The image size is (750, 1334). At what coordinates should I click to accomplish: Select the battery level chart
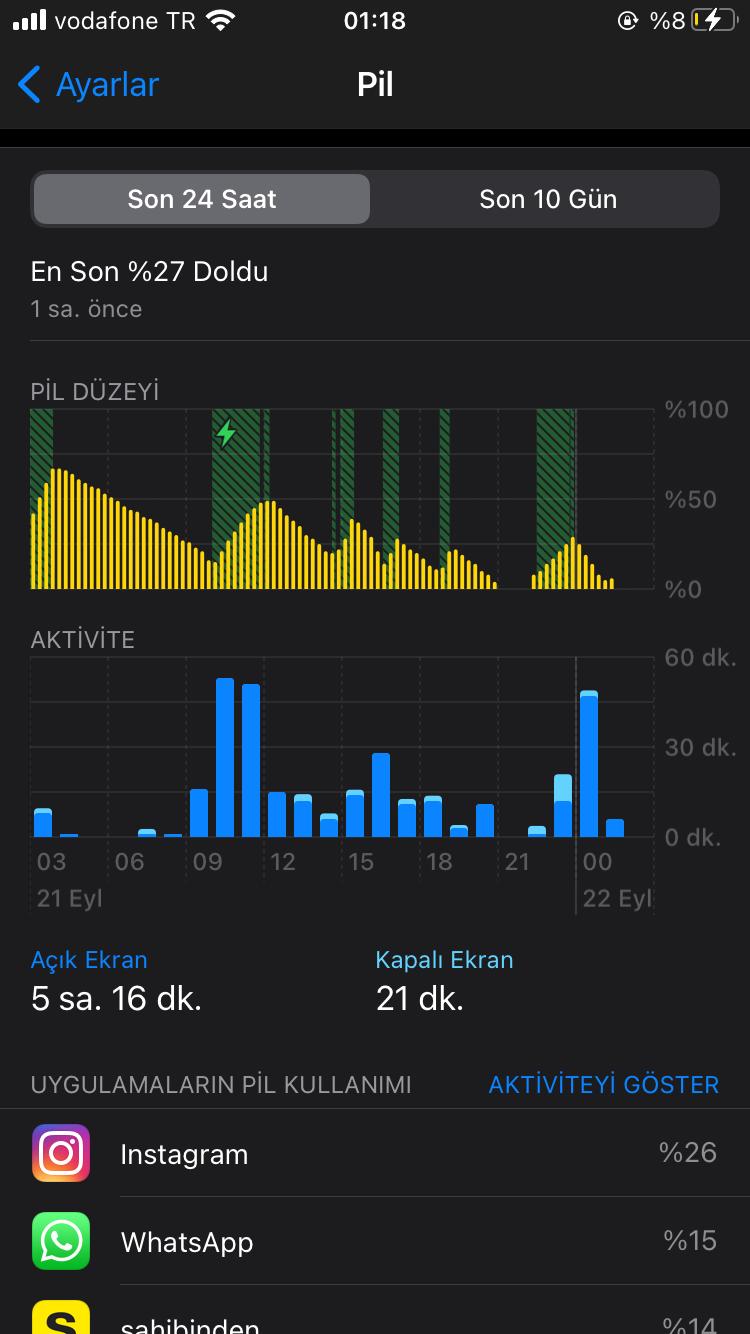click(x=342, y=498)
